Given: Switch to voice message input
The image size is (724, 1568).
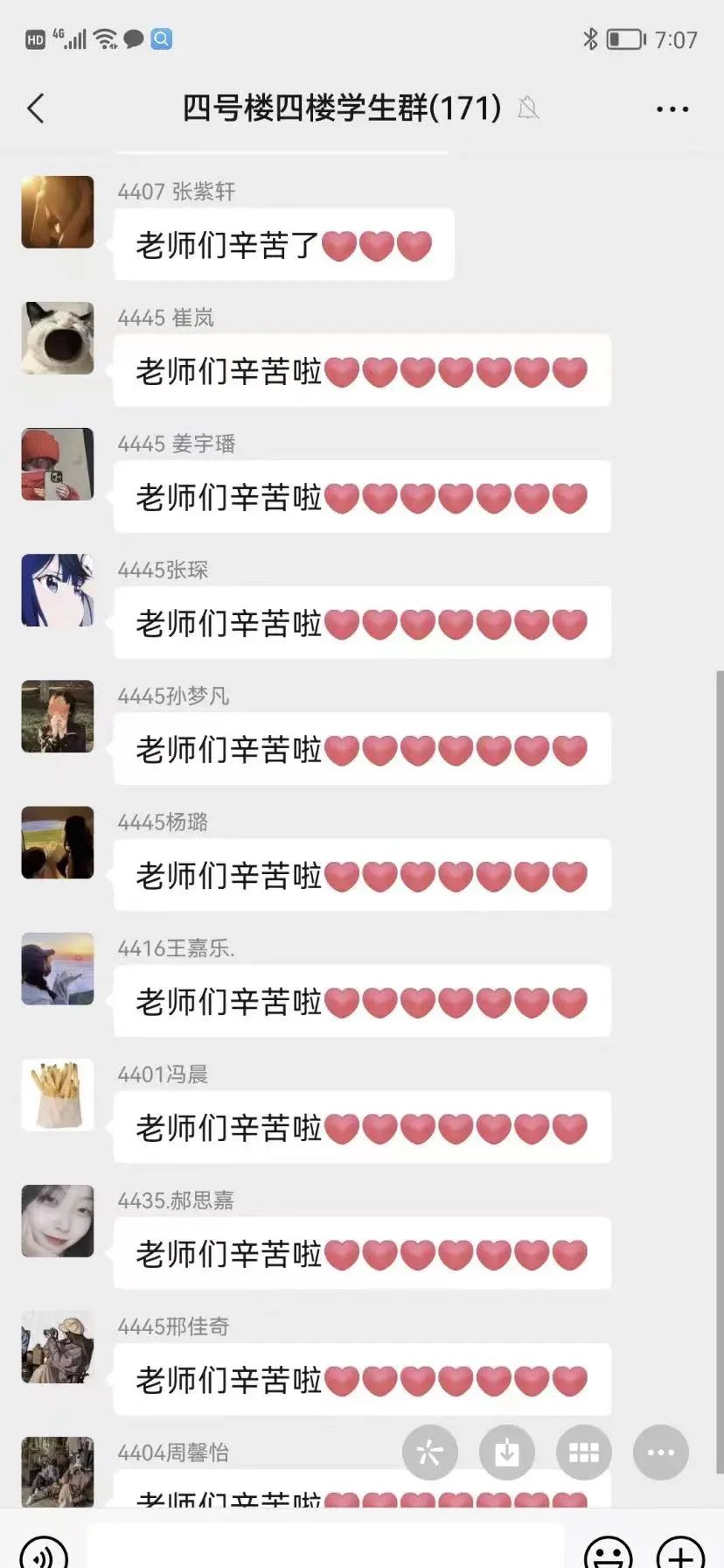Looking at the screenshot, I should [x=44, y=1550].
